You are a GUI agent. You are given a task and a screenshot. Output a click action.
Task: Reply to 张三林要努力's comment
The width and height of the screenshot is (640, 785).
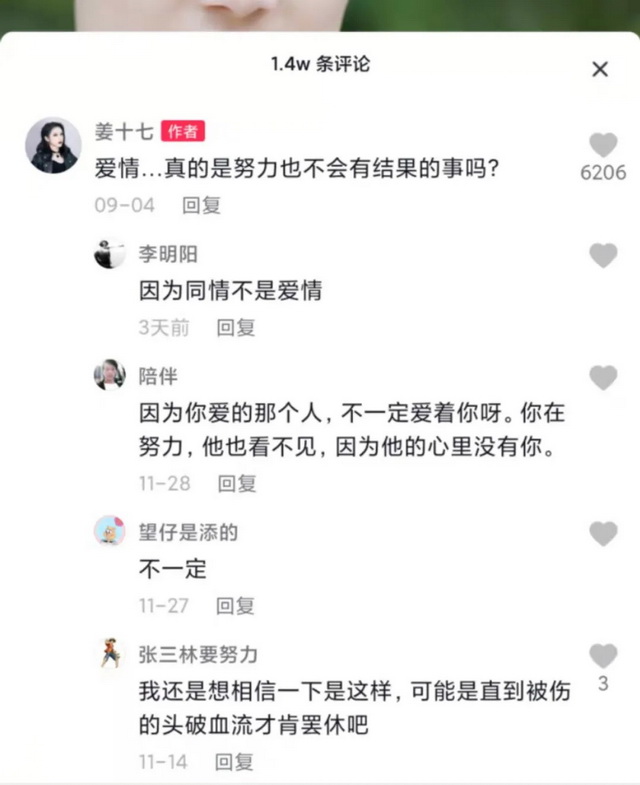(x=236, y=761)
